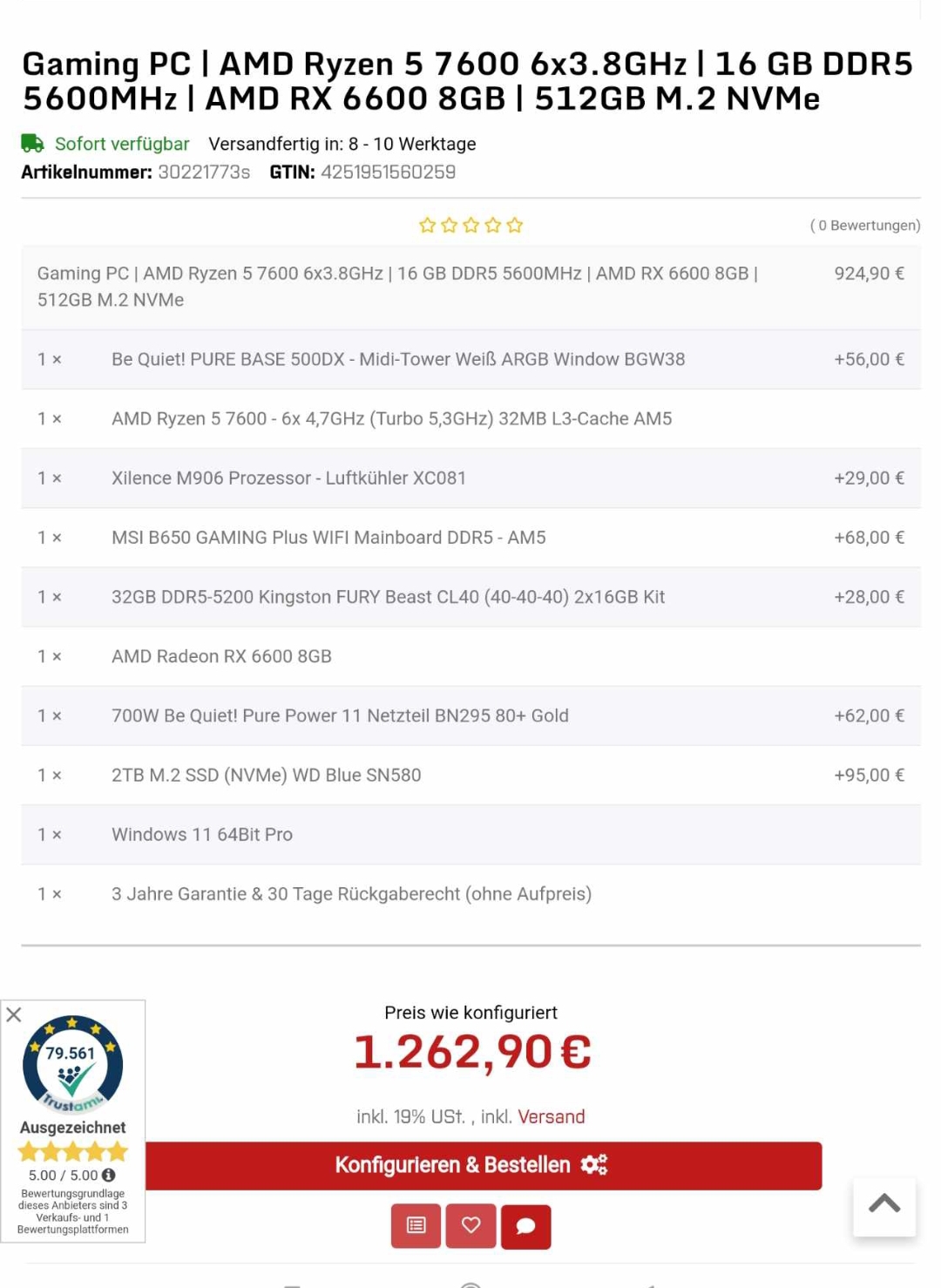Screen dimensions: 941x1288
Task: Open the star ratings for this PC
Action: pyautogui.click(x=470, y=225)
